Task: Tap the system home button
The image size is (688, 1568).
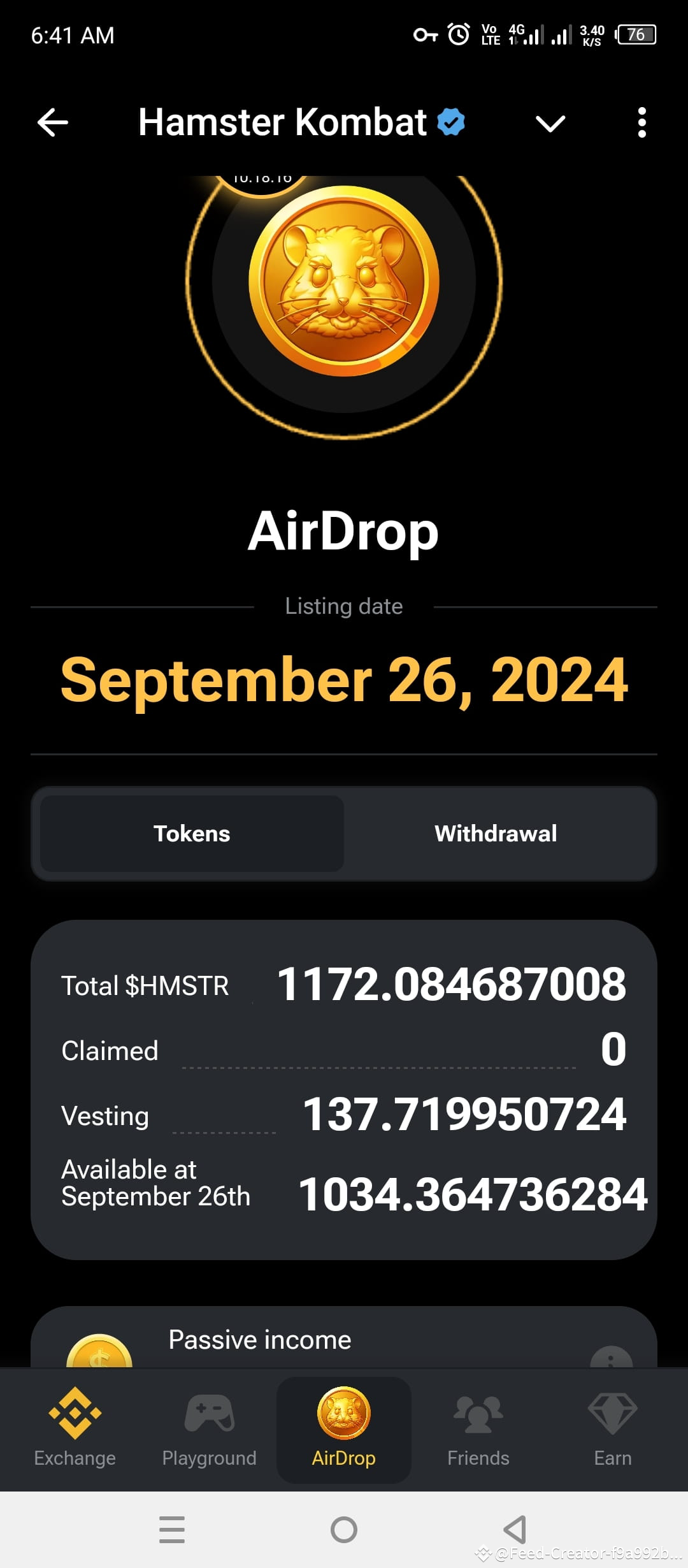Action: [344, 1530]
